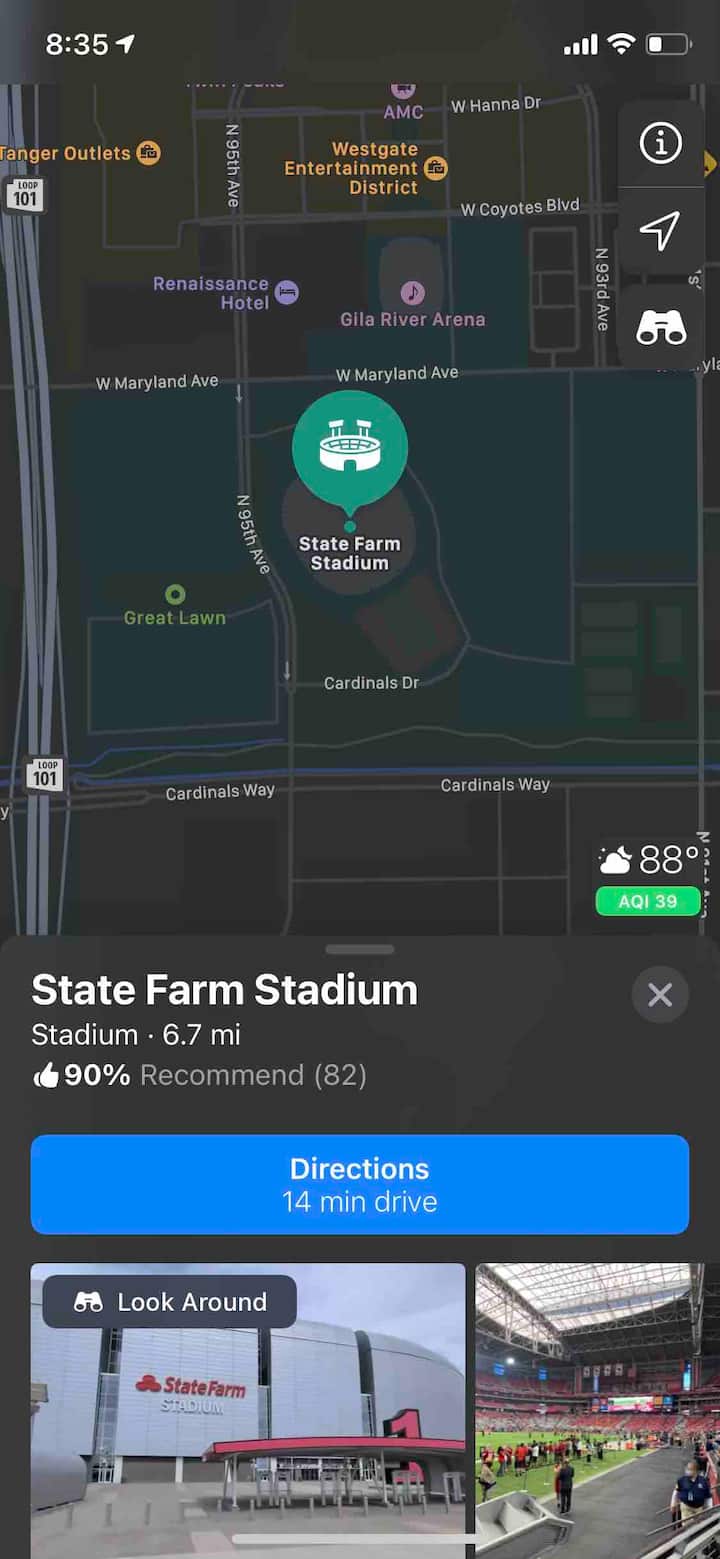Viewport: 720px width, 1559px height.
Task: Open weather and AQI 39 details
Action: (648, 878)
